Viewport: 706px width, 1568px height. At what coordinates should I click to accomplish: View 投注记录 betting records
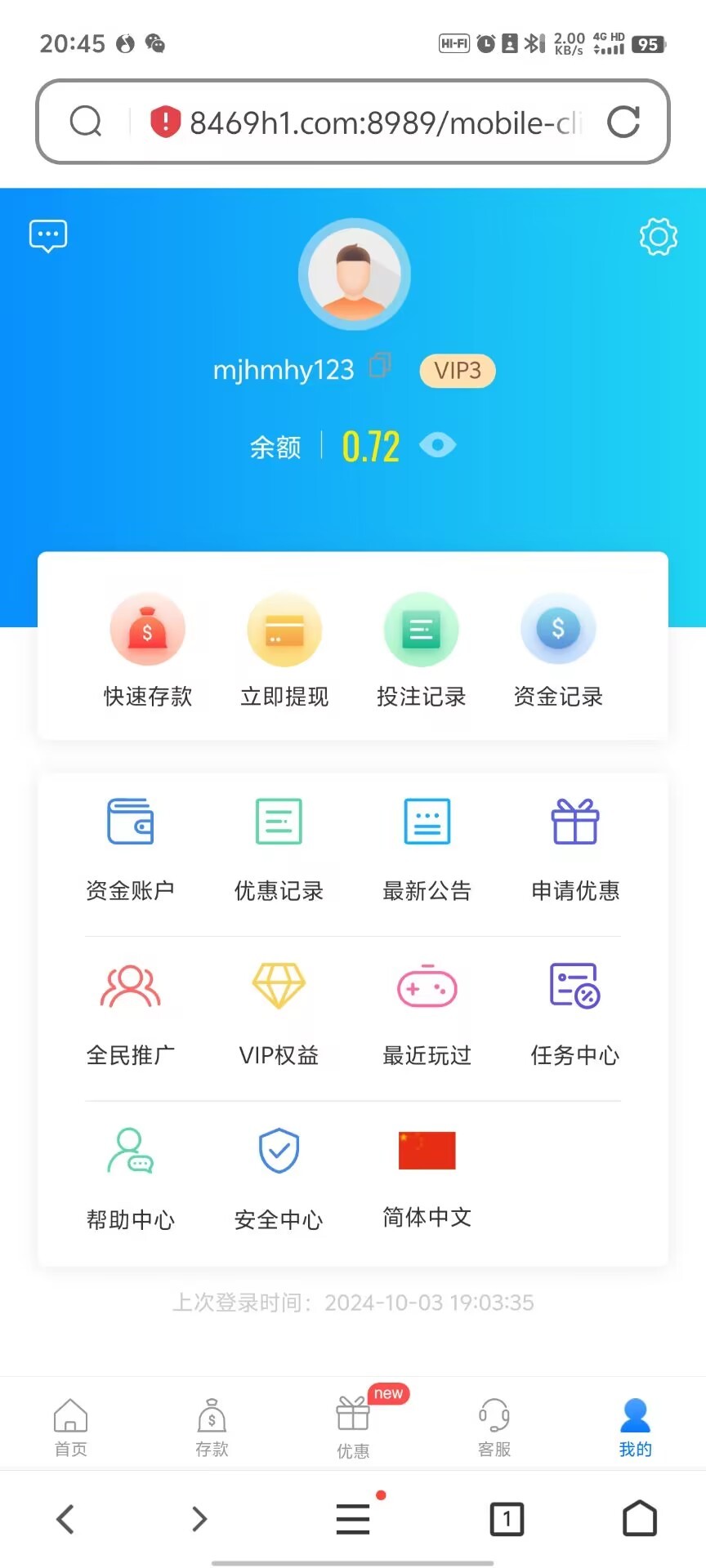click(x=421, y=651)
